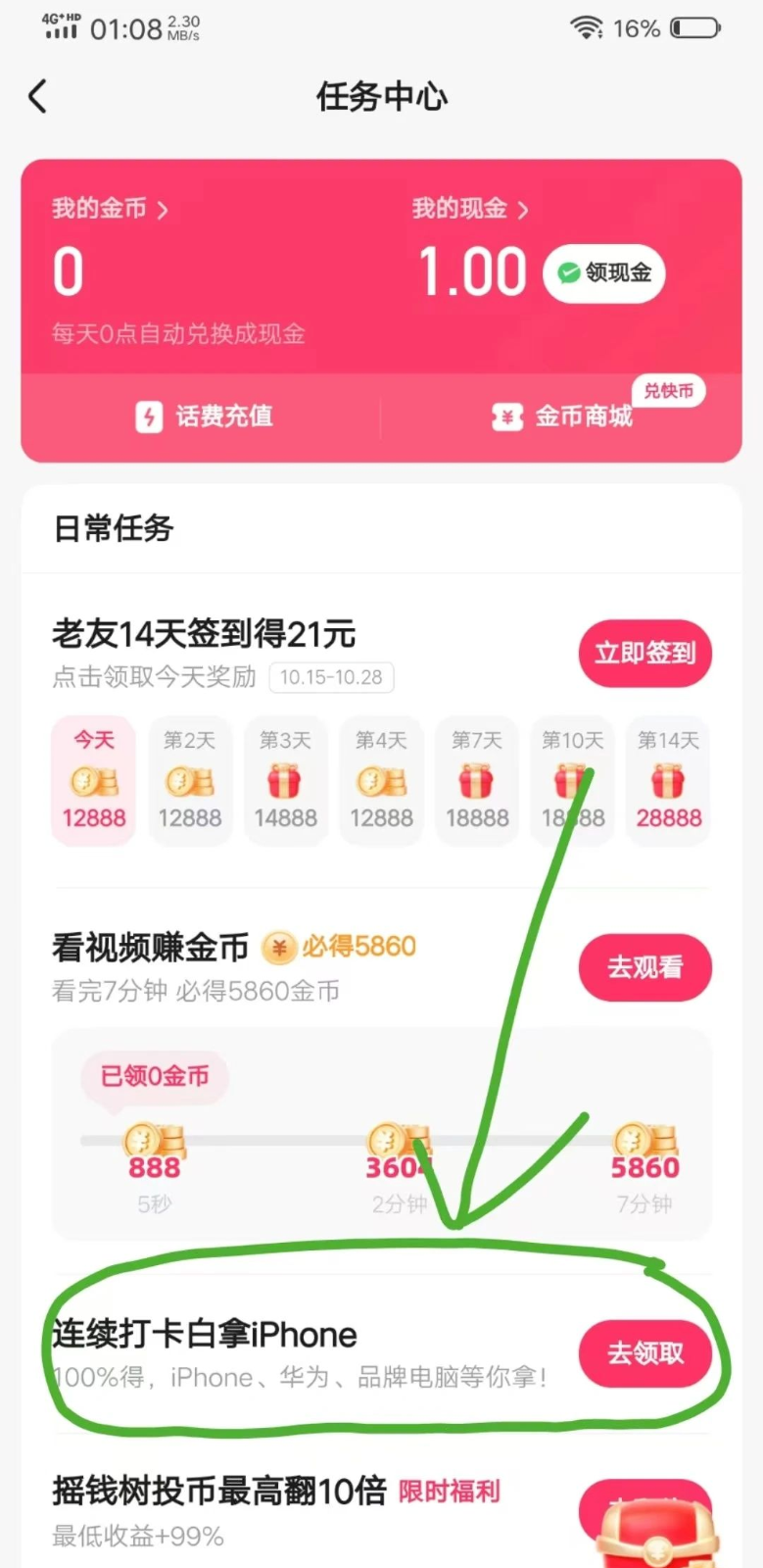This screenshot has width=763, height=1568.
Task: Open 金币商城
Action: pos(563,416)
